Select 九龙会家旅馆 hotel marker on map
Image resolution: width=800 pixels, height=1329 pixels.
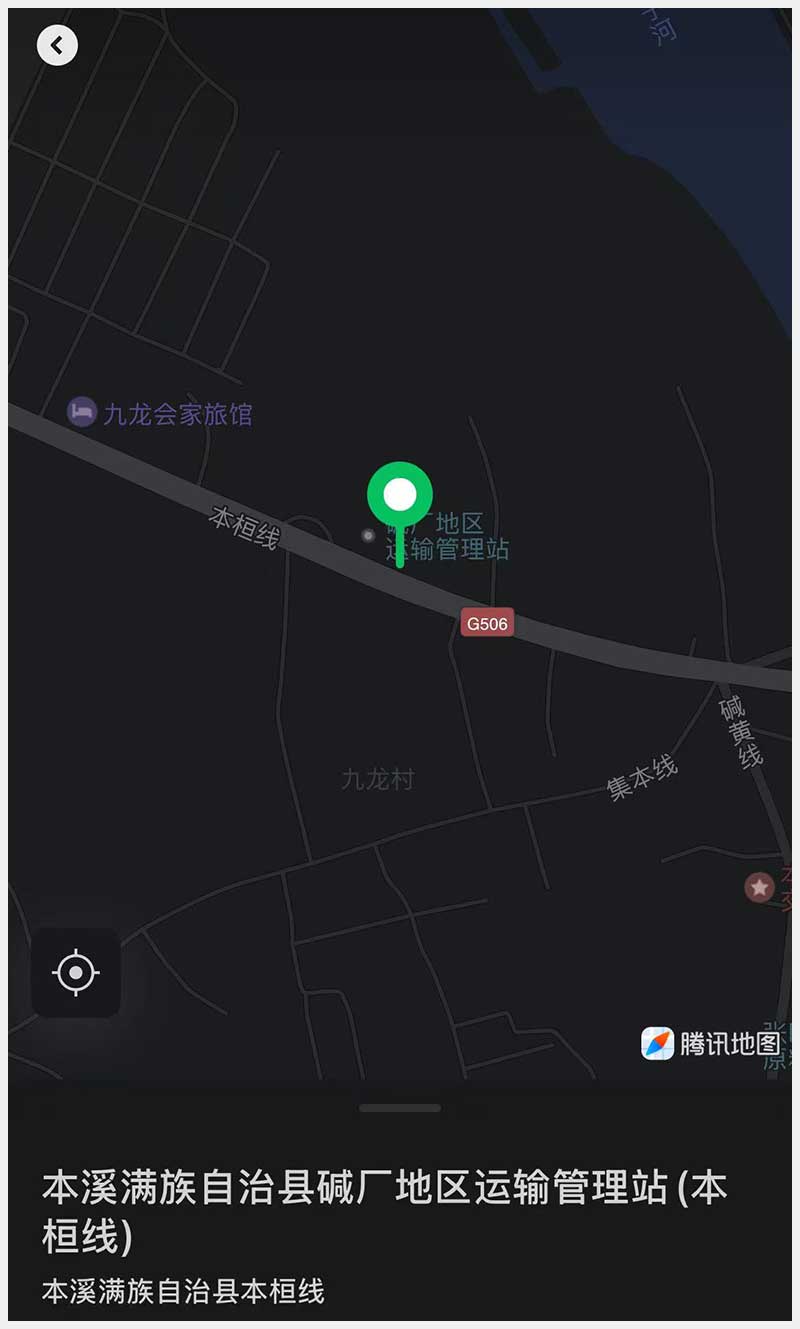82,412
